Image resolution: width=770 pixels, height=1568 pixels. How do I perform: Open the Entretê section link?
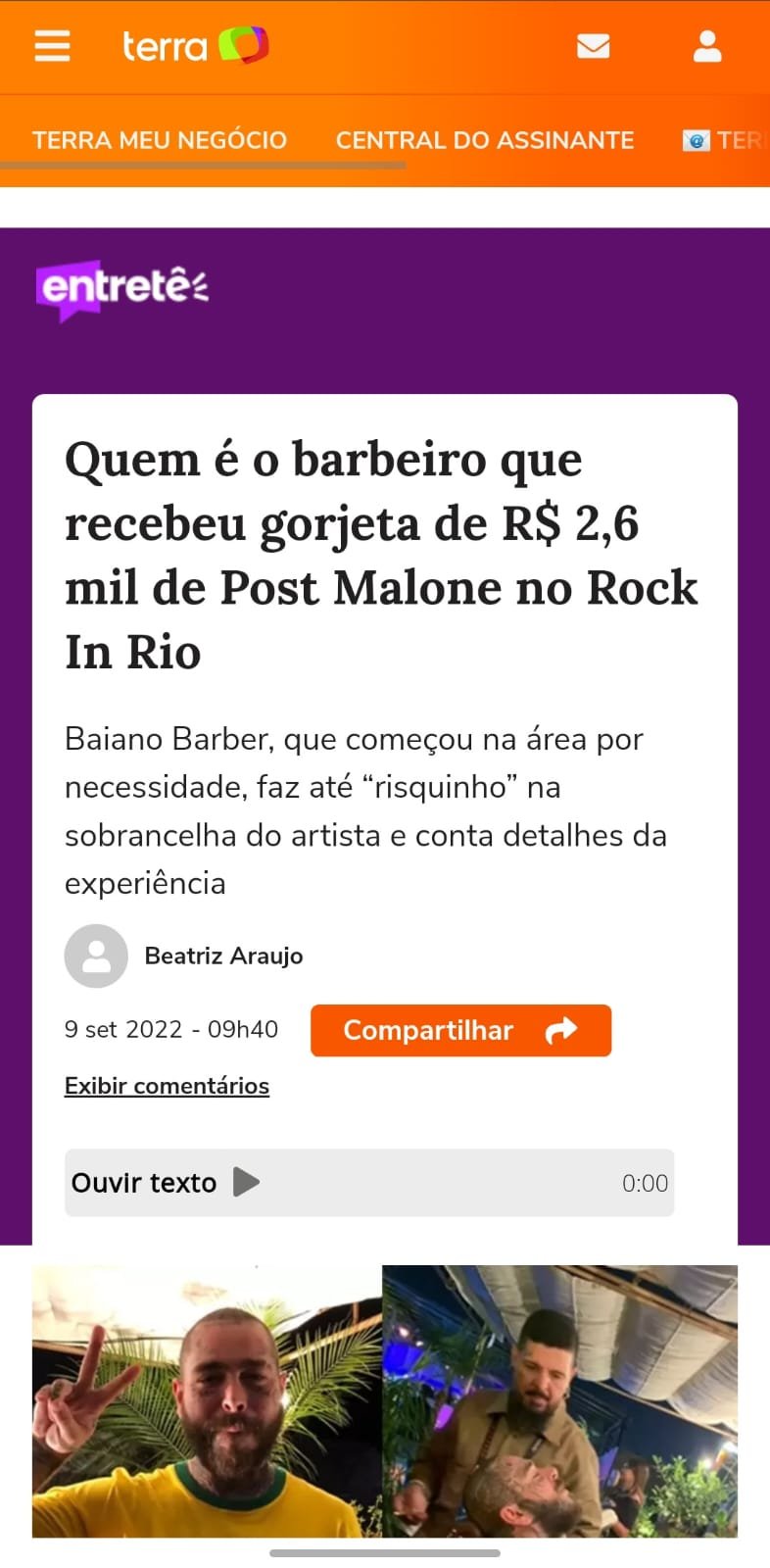click(x=122, y=290)
